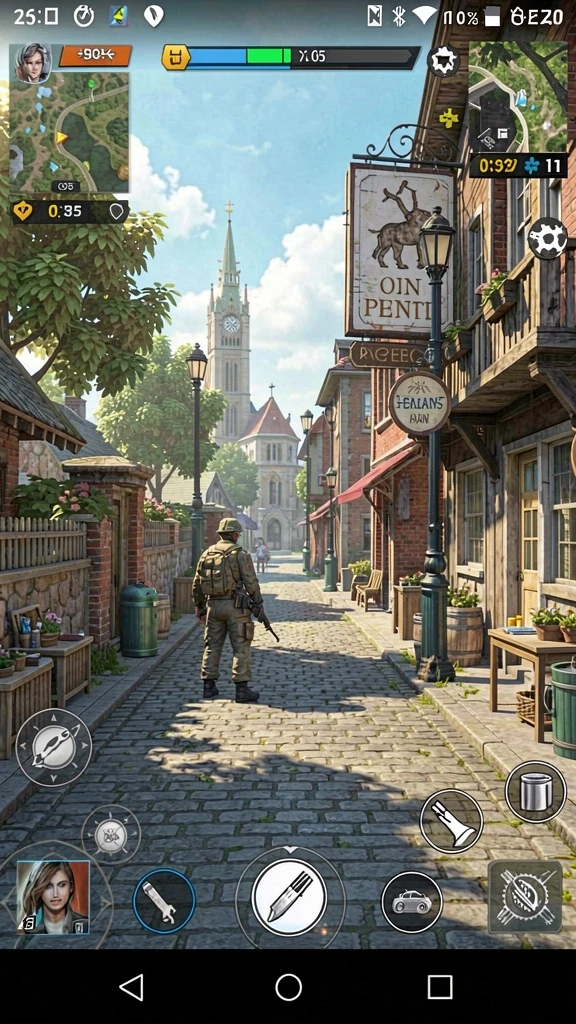Return to the home screen
Image resolution: width=576 pixels, height=1024 pixels.
pos(288,987)
